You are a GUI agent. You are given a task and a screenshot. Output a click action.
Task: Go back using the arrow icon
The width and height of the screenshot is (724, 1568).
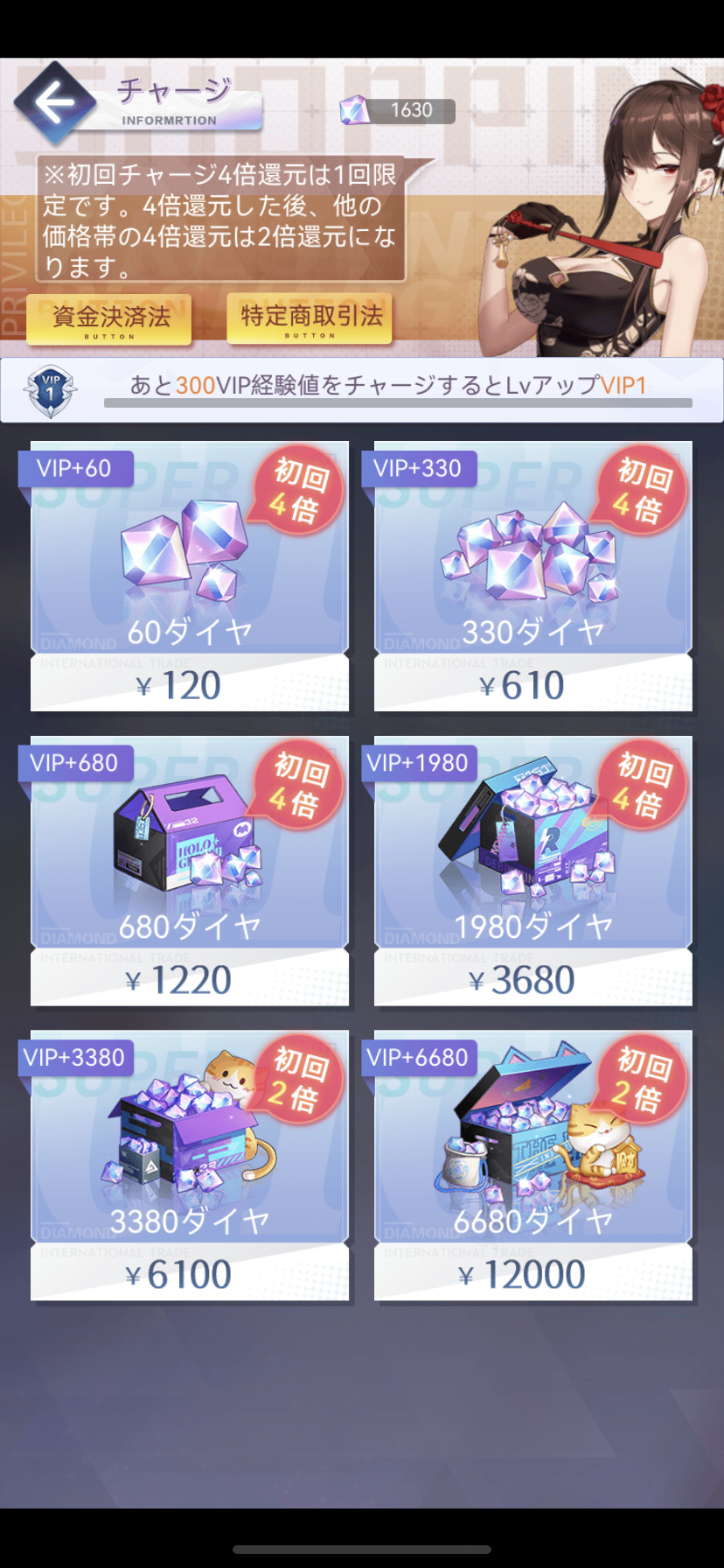click(x=54, y=103)
